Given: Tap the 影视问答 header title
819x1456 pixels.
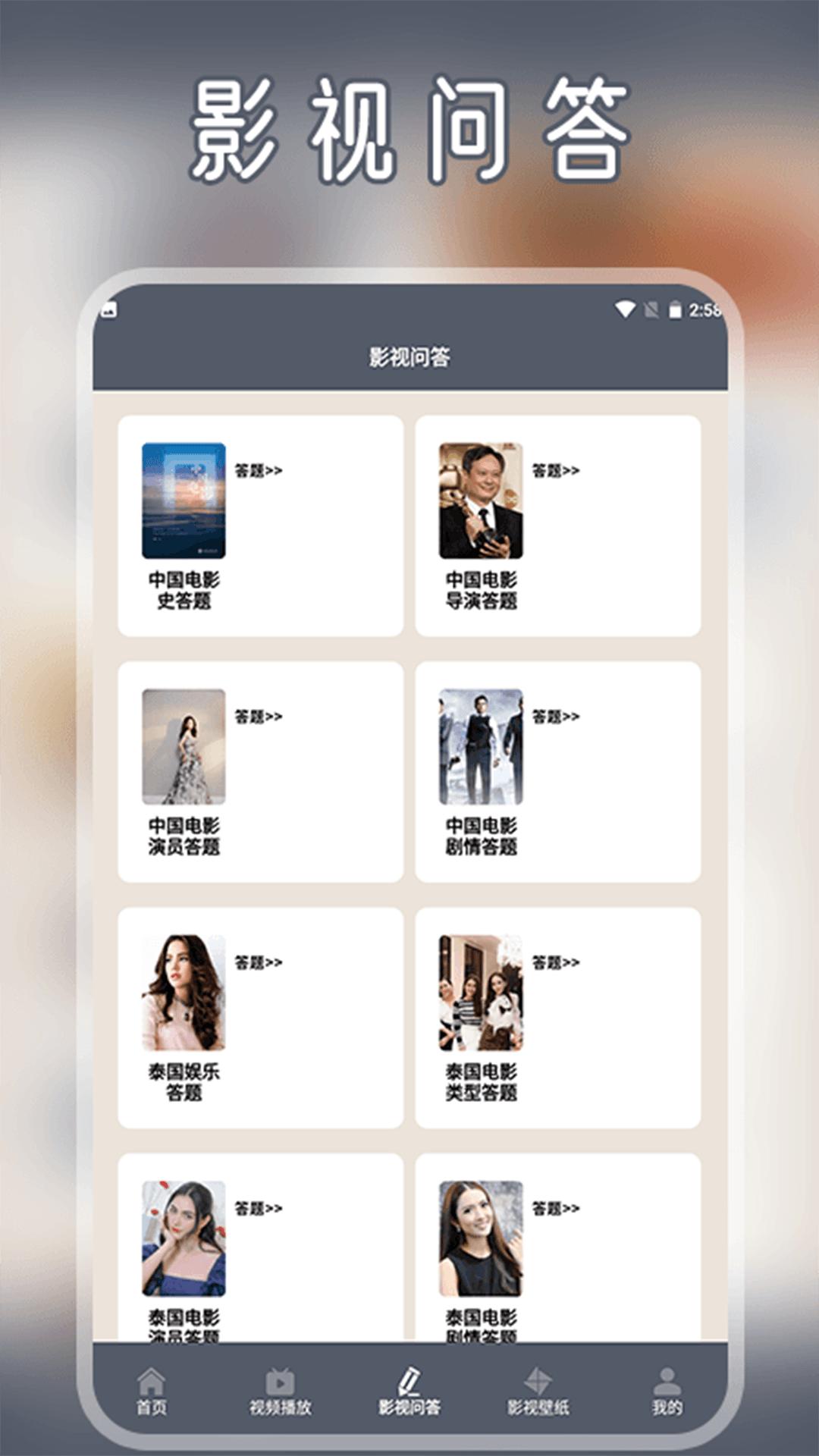Looking at the screenshot, I should 409,357.
